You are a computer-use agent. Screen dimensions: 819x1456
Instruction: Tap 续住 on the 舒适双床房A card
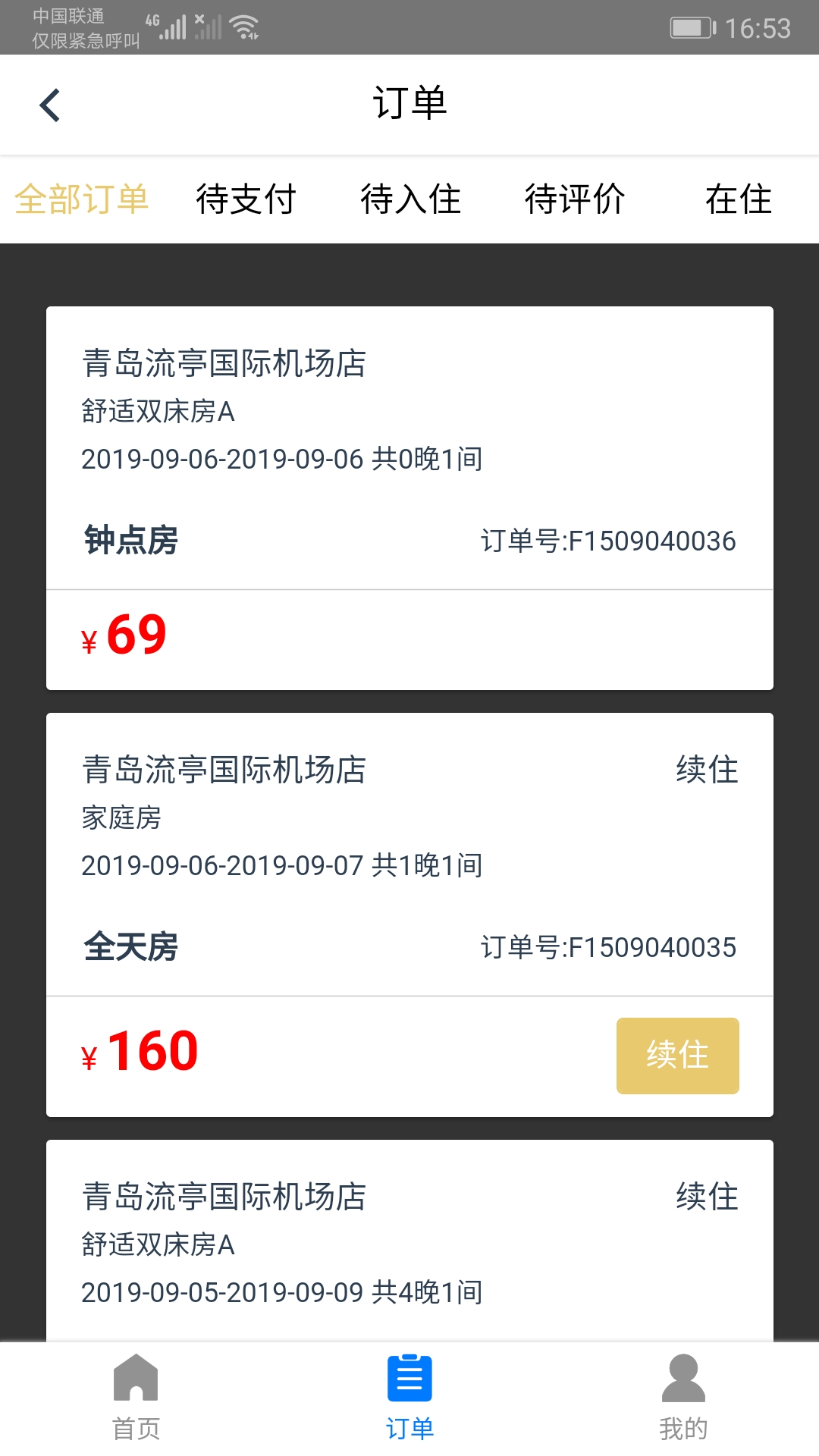[x=707, y=1197]
